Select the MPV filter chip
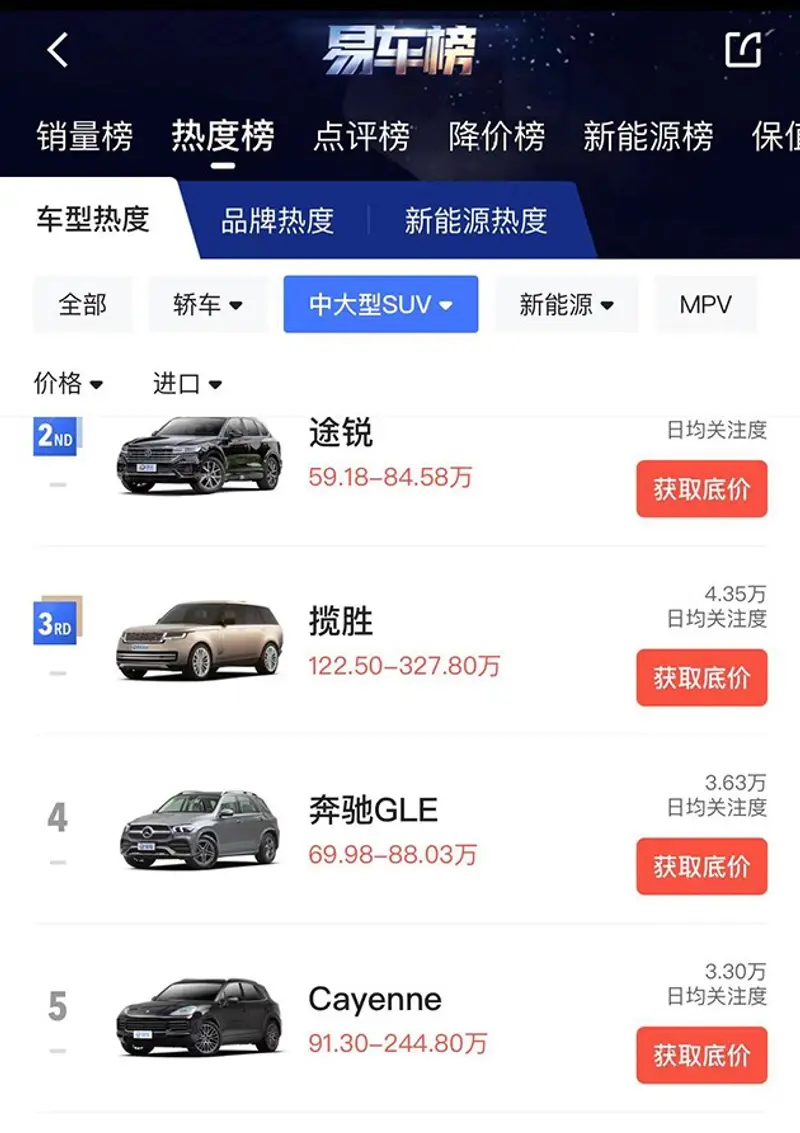 [705, 305]
